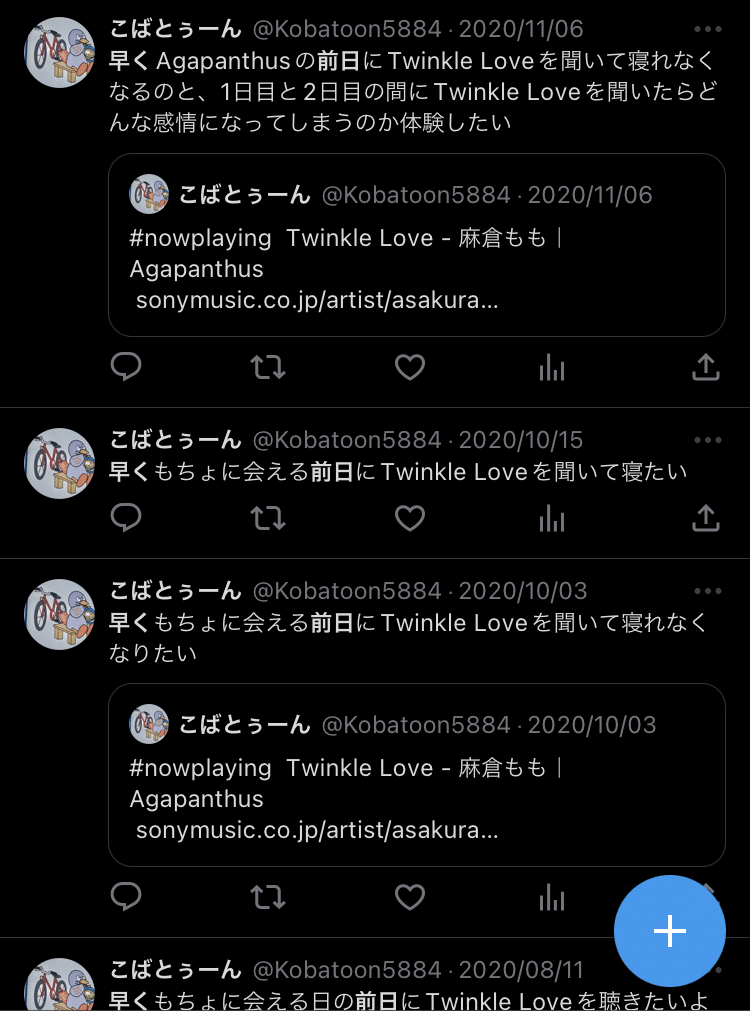Share the 2020/11/06 Agapanthus tweet
The width and height of the screenshot is (750, 1011).
tap(706, 368)
